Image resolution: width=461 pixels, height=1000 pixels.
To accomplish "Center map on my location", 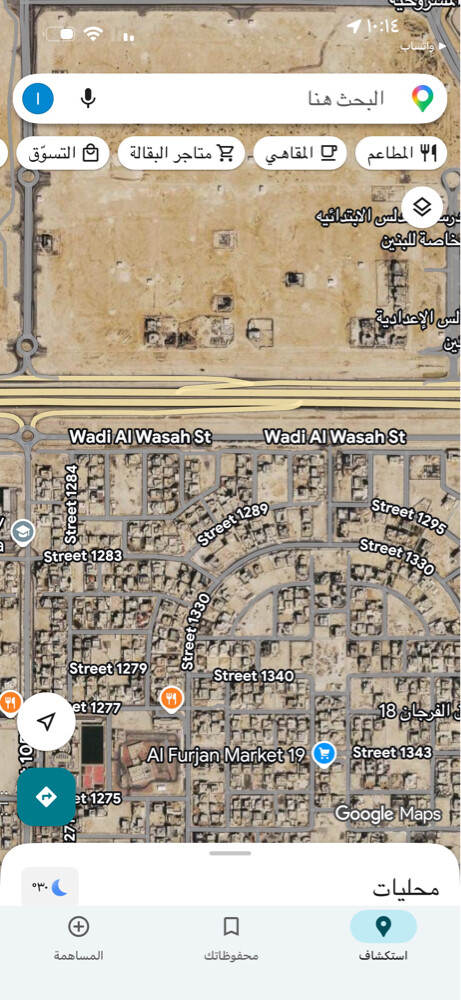I will click(x=46, y=721).
